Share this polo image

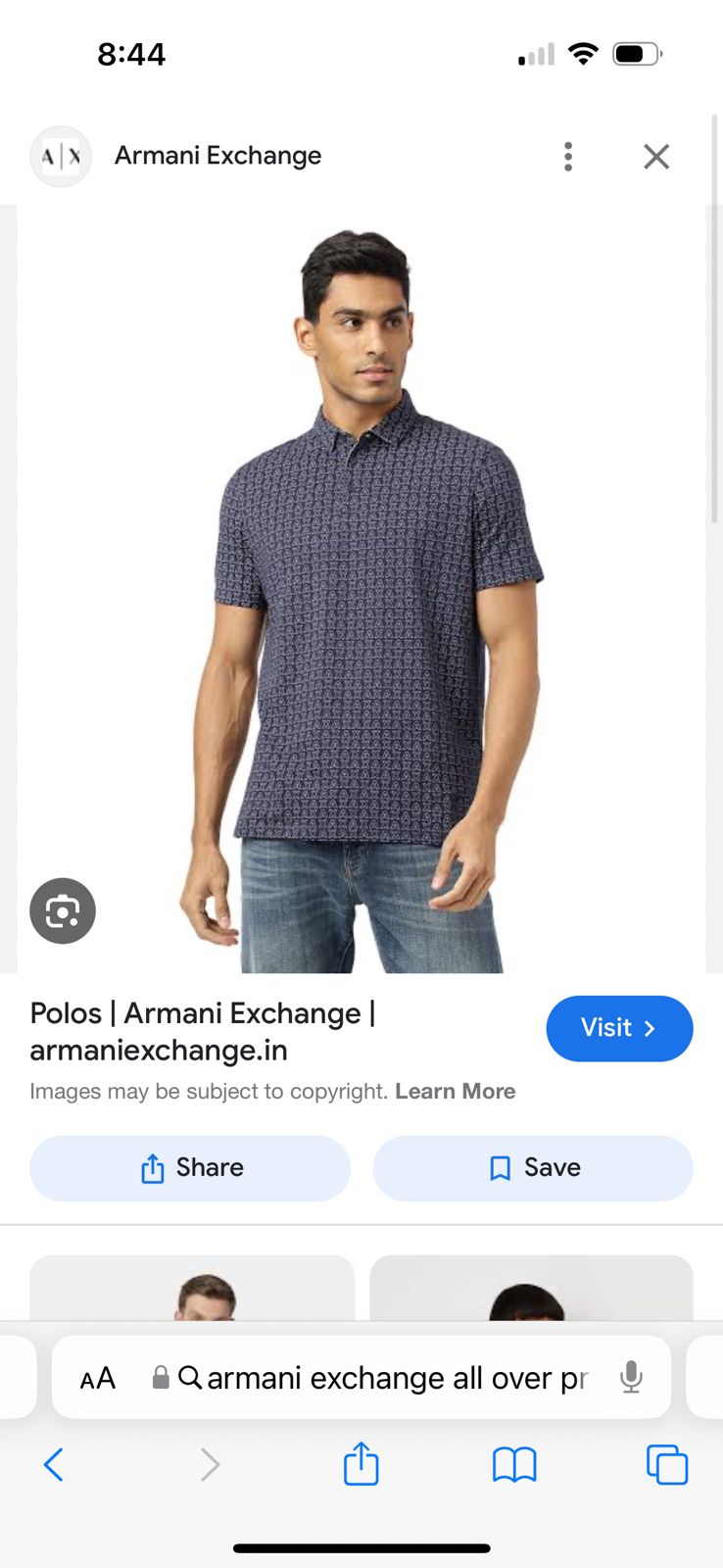tap(190, 1168)
